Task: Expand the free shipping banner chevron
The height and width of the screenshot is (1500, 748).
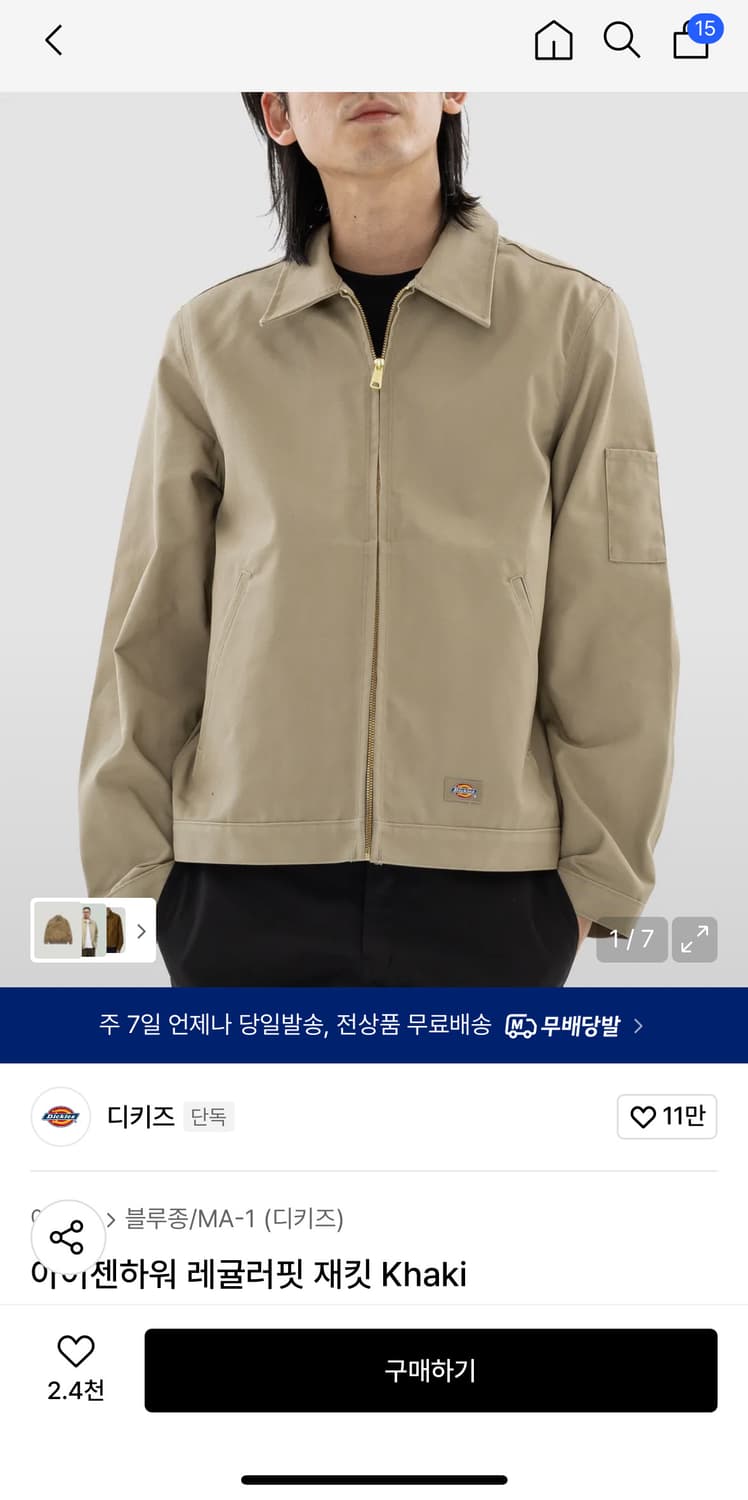Action: click(x=639, y=1025)
